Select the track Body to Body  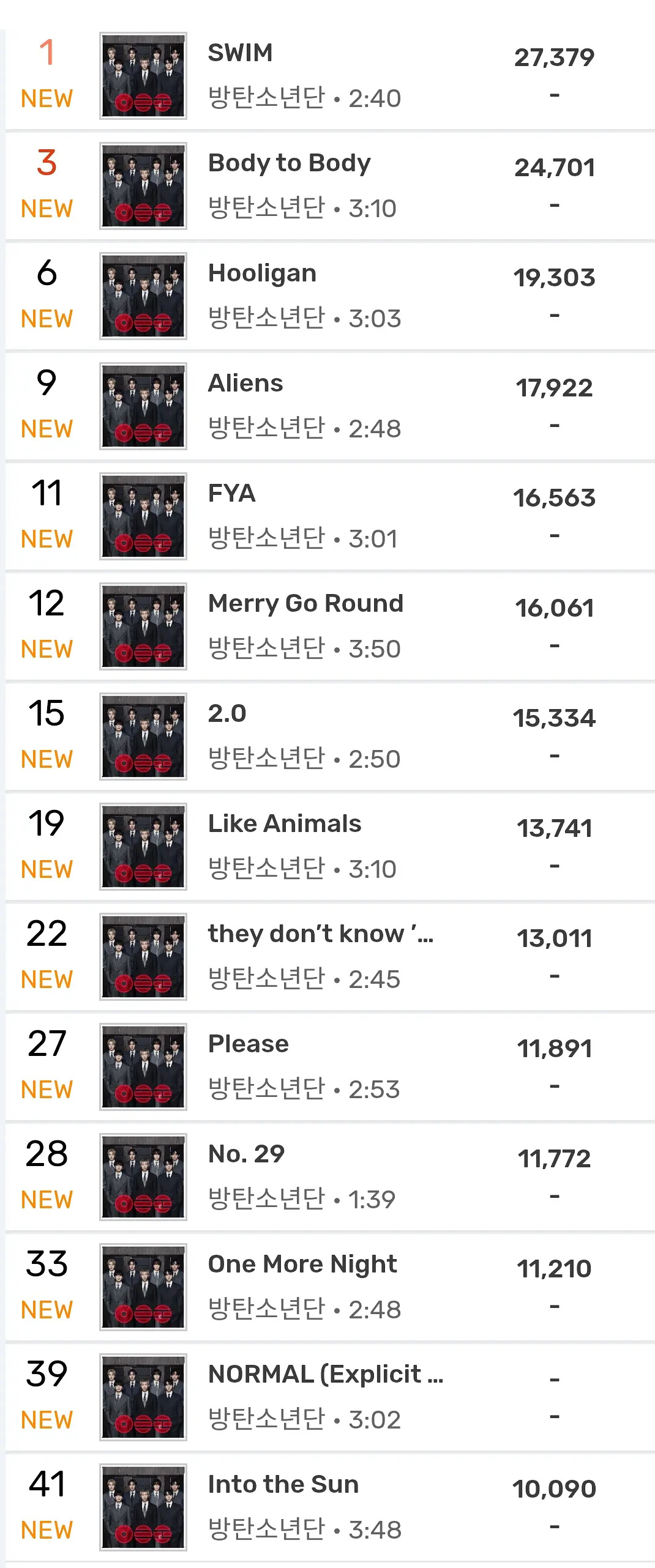pyautogui.click(x=289, y=163)
